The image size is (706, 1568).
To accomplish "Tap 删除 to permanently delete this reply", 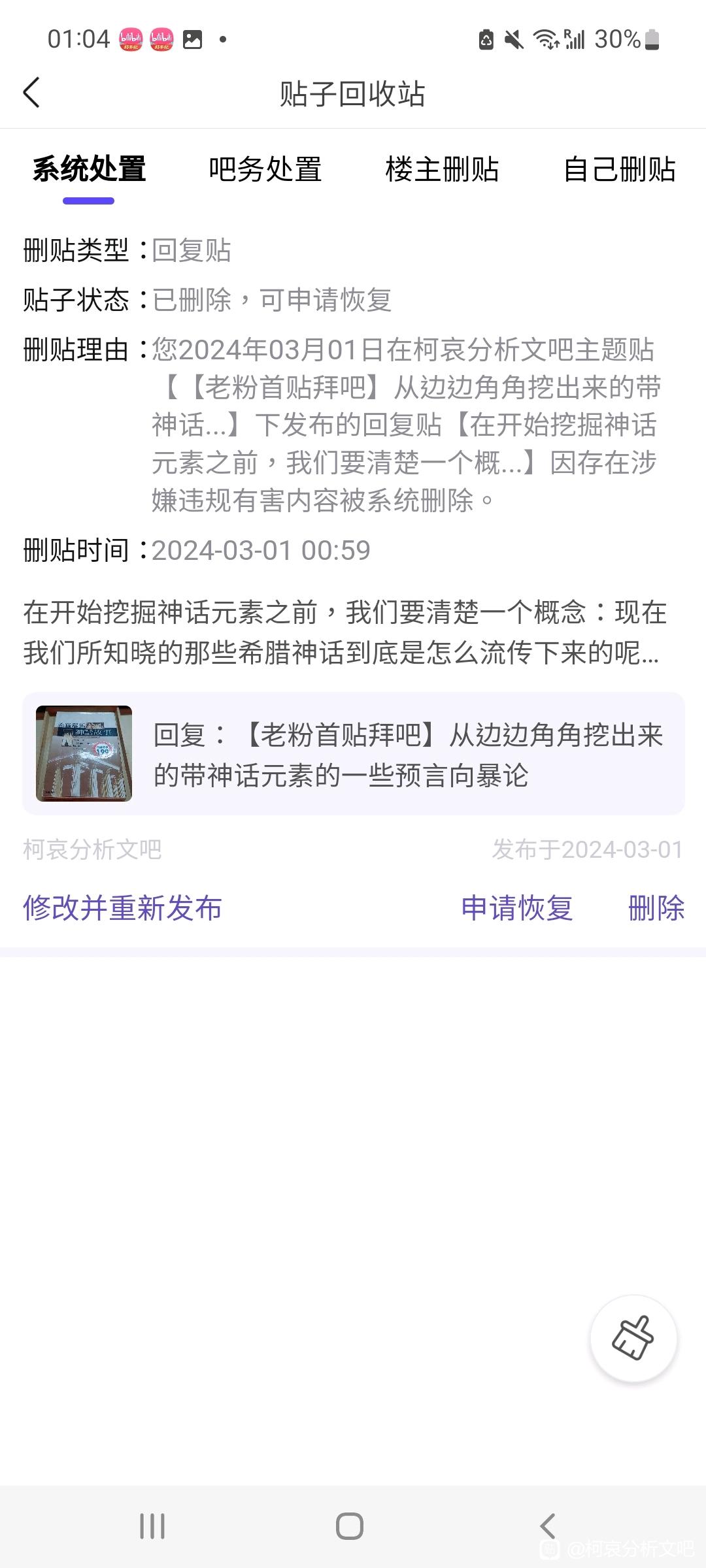I will click(x=656, y=907).
